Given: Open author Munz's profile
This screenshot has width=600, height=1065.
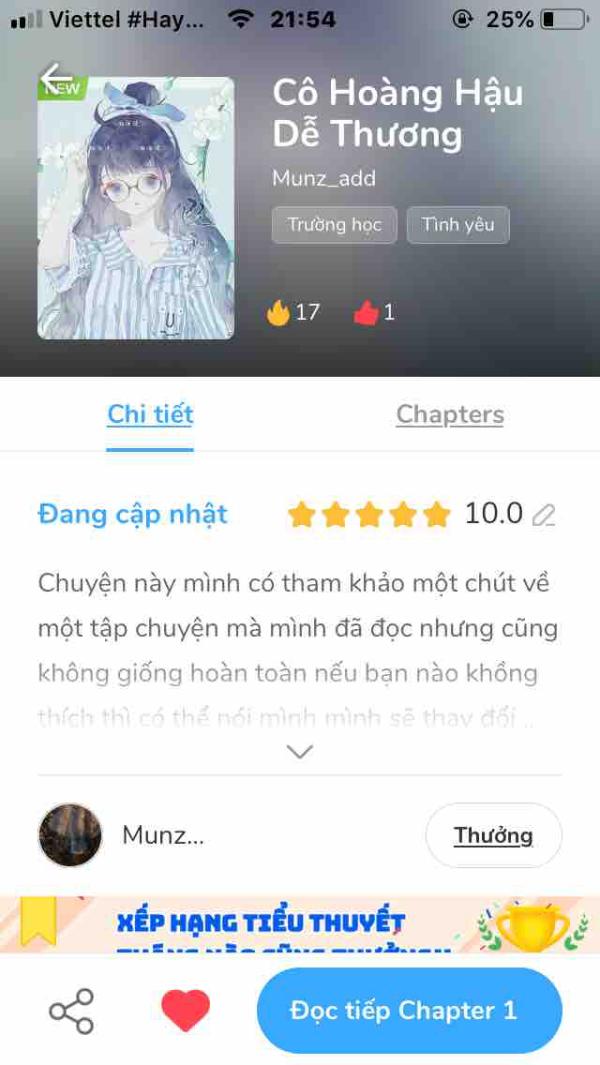Looking at the screenshot, I should coord(71,835).
